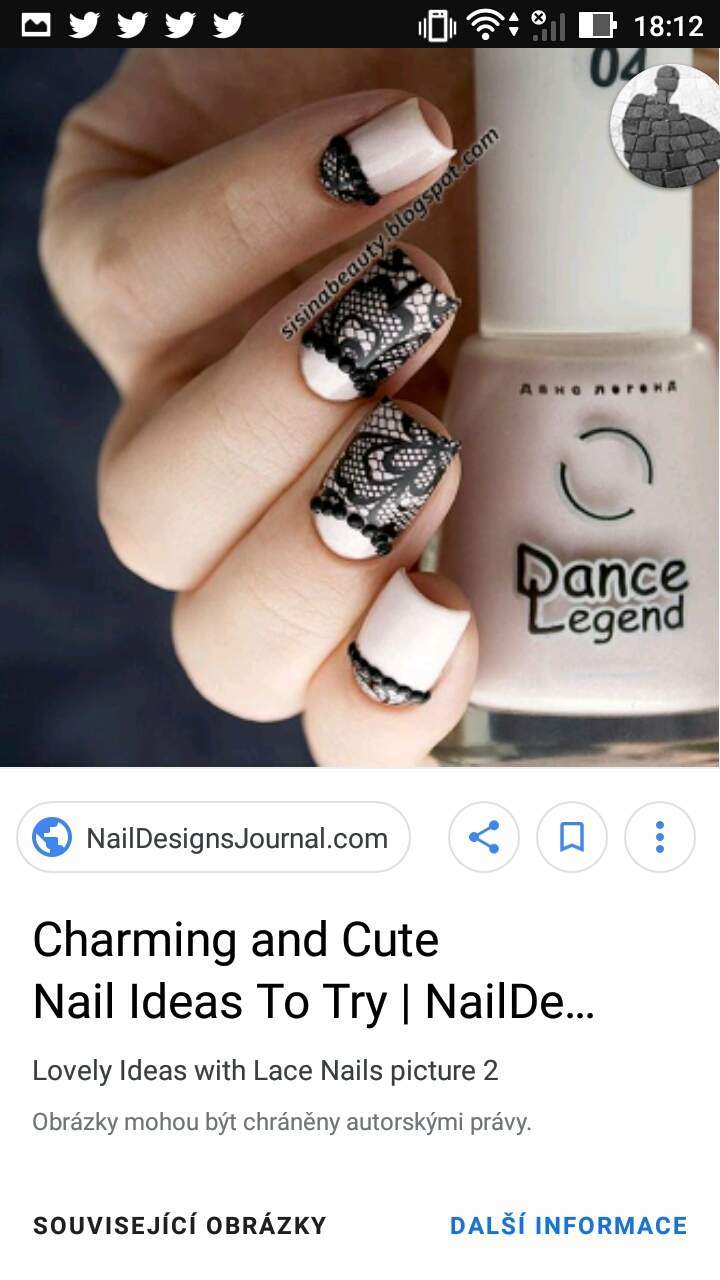View the lace nails photo full screen
Image resolution: width=720 pixels, height=1280 pixels.
pos(360,407)
